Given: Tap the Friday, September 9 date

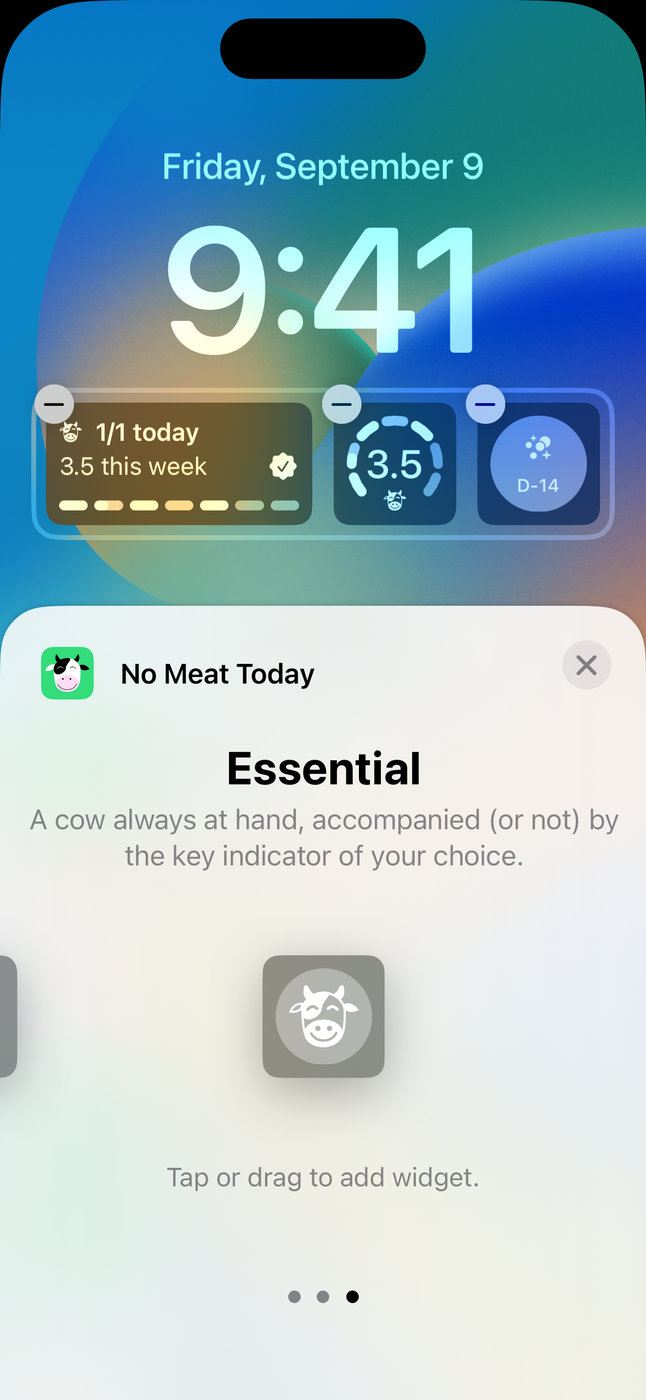Looking at the screenshot, I should click(323, 166).
